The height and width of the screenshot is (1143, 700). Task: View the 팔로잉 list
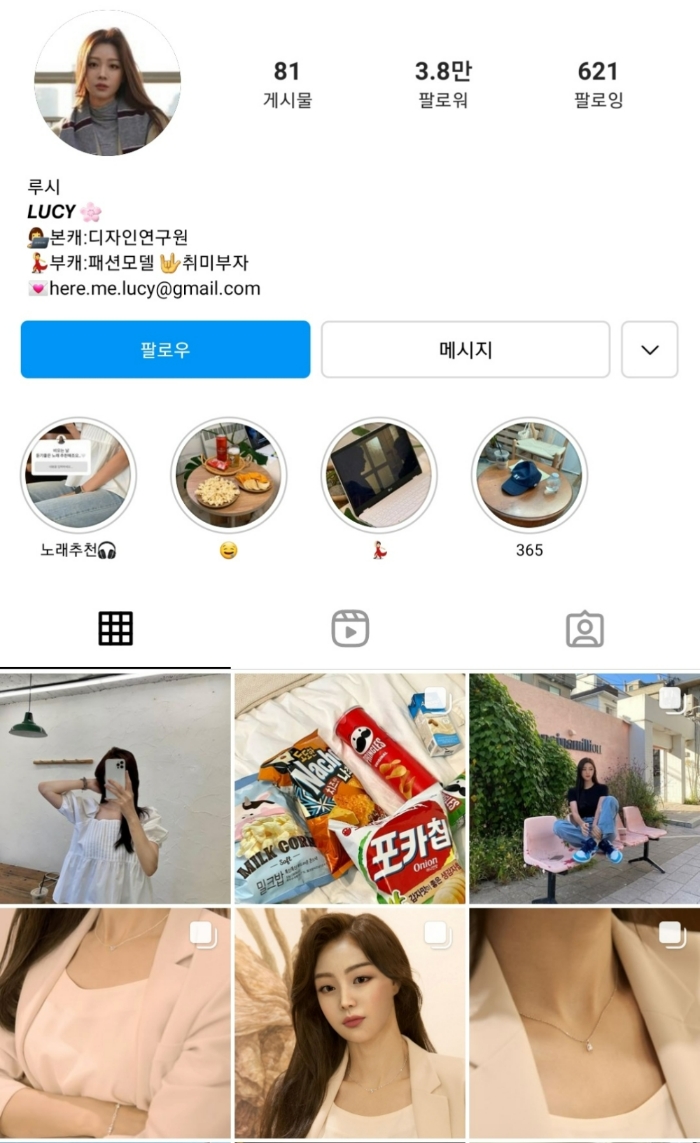(x=598, y=83)
